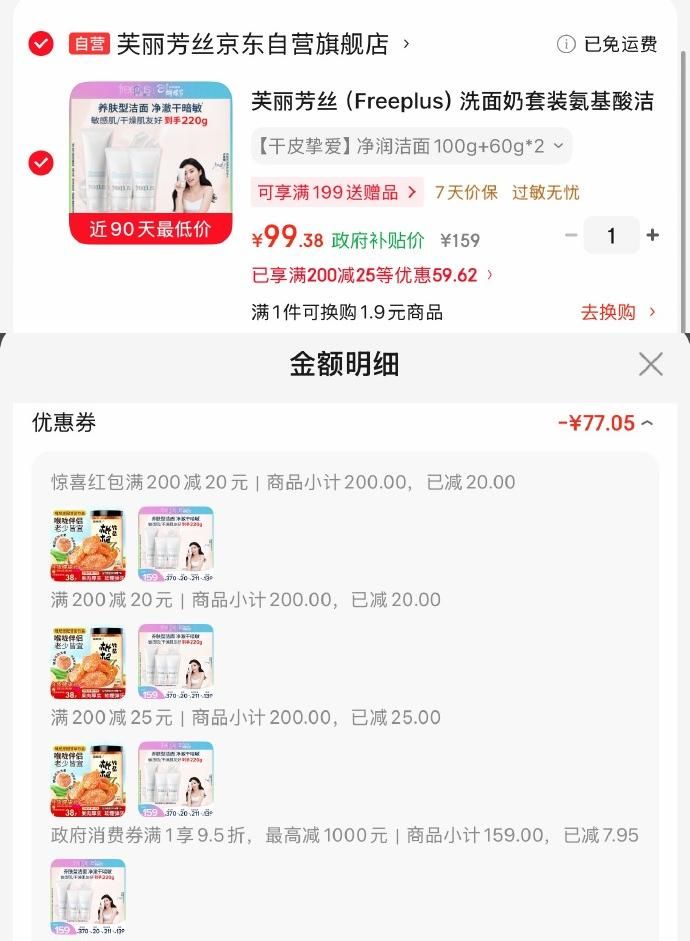Decrease the item quantity by one

[571, 236]
